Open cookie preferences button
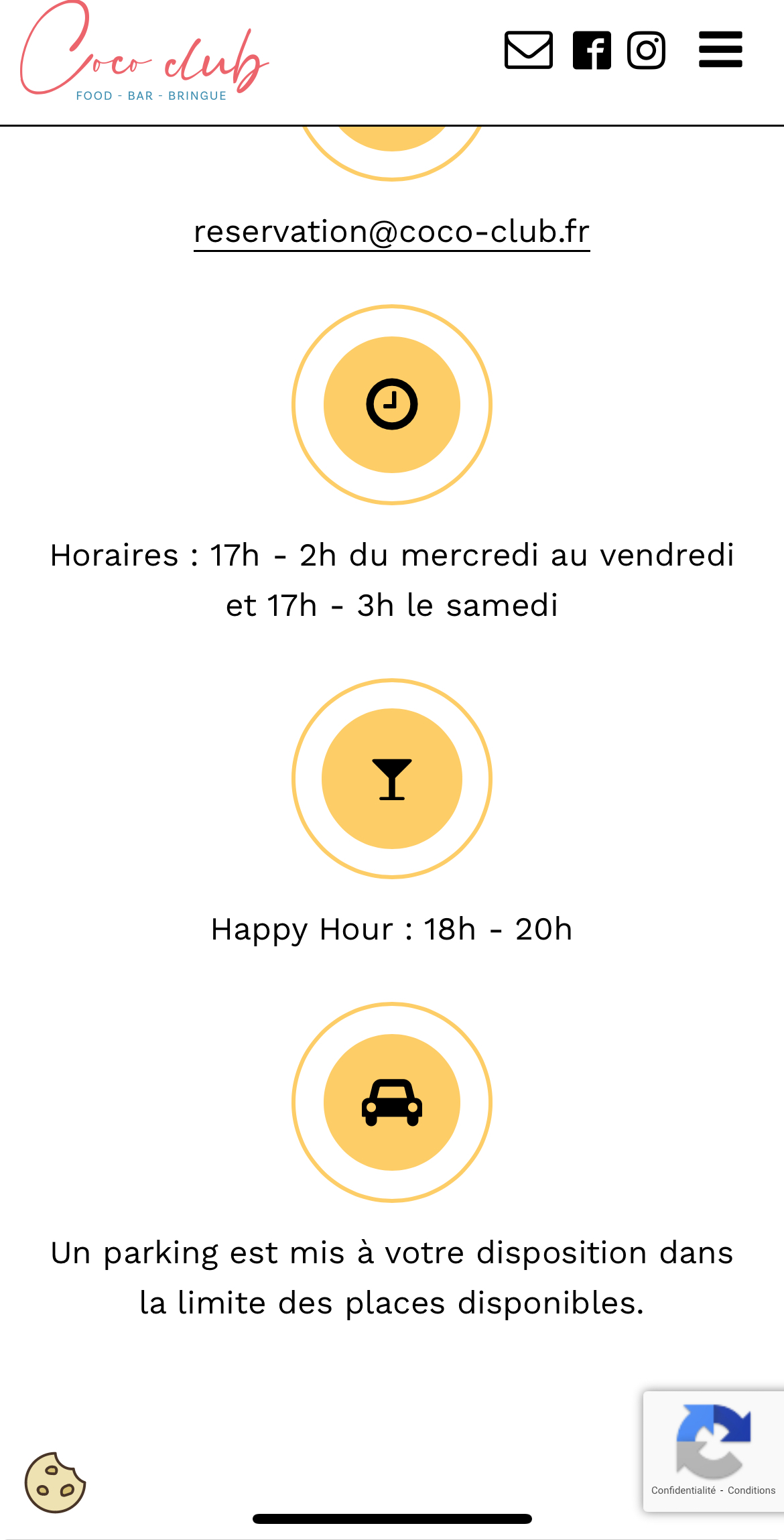The width and height of the screenshot is (784, 1540). pos(55,1482)
